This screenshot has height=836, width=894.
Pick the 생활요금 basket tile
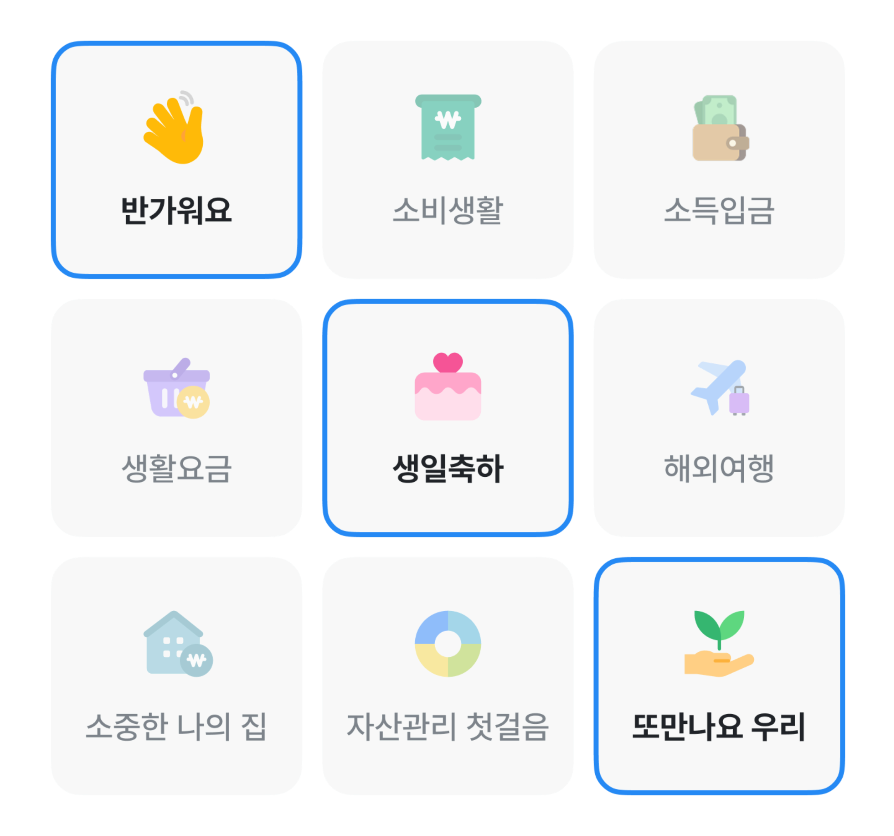coord(176,417)
